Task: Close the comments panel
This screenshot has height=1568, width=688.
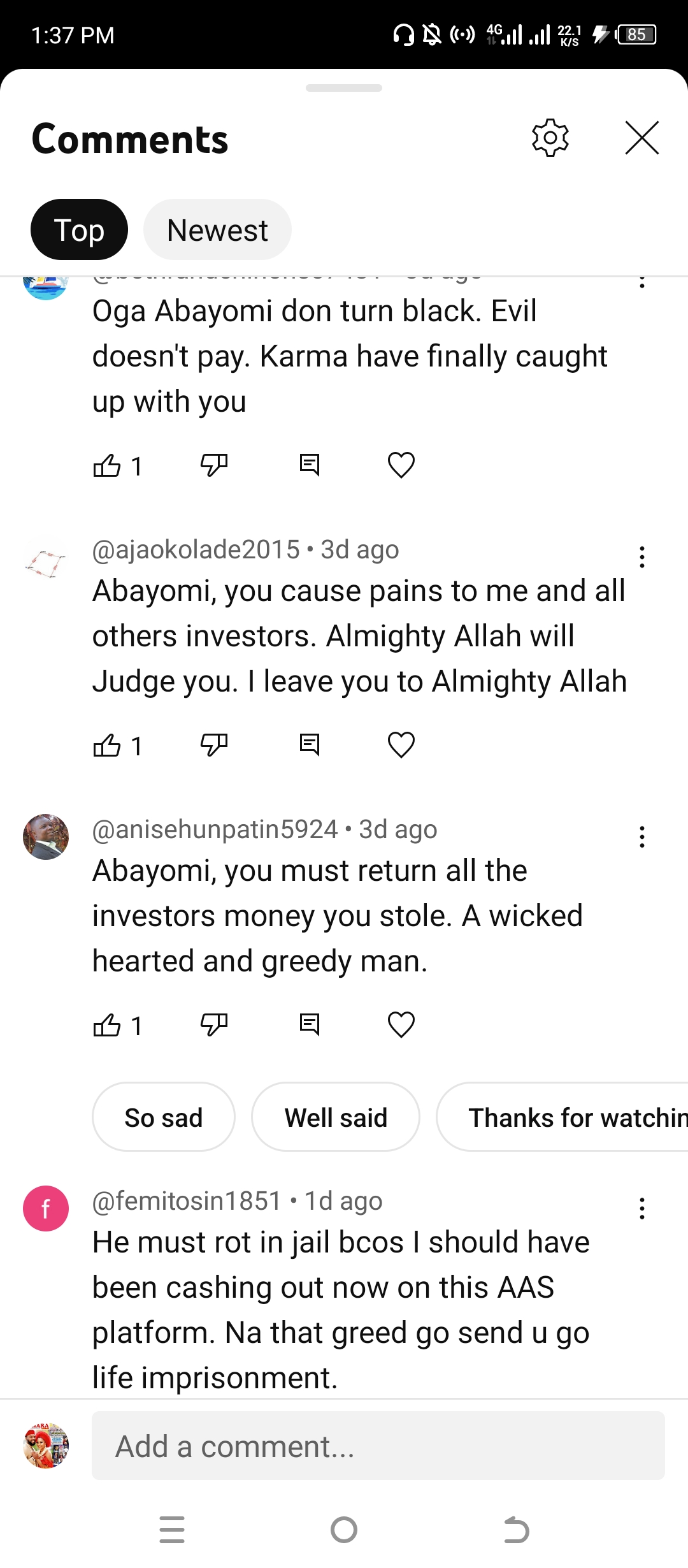Action: click(641, 138)
